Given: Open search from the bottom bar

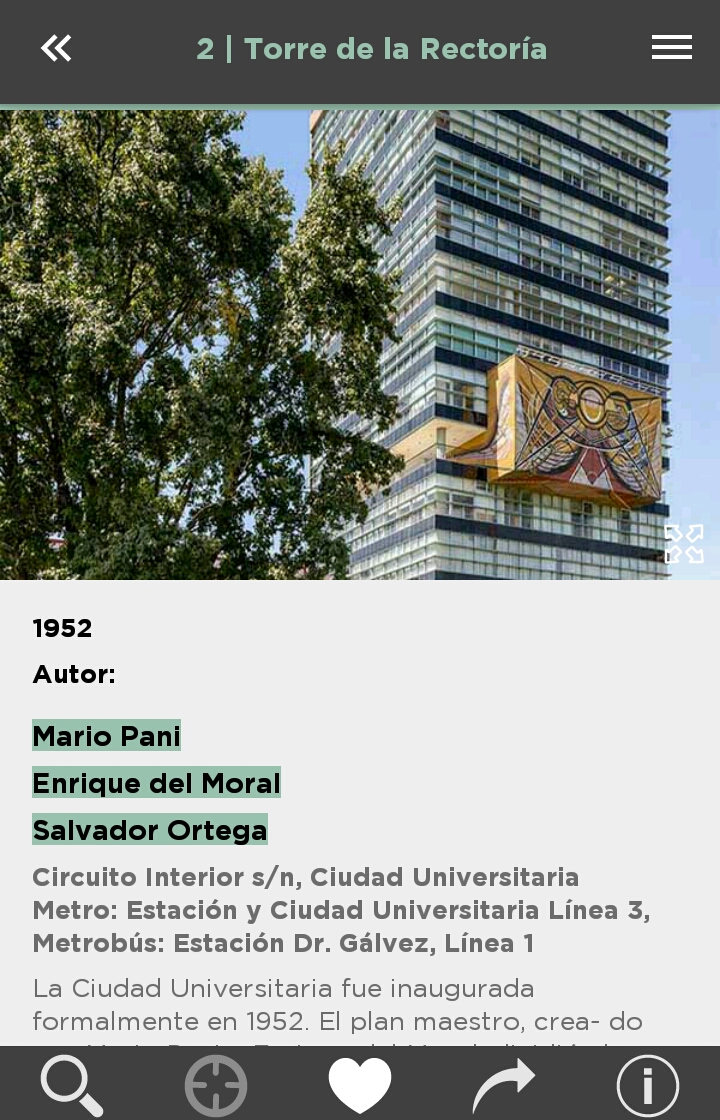Looking at the screenshot, I should (72, 1085).
